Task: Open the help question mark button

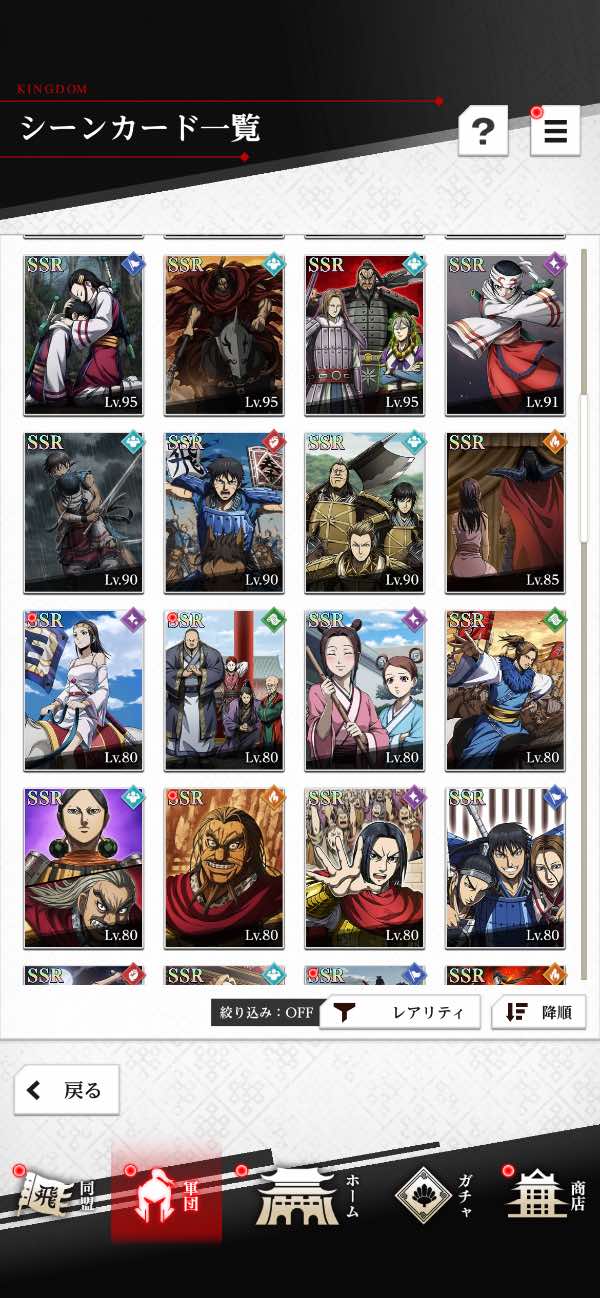Action: tap(483, 131)
